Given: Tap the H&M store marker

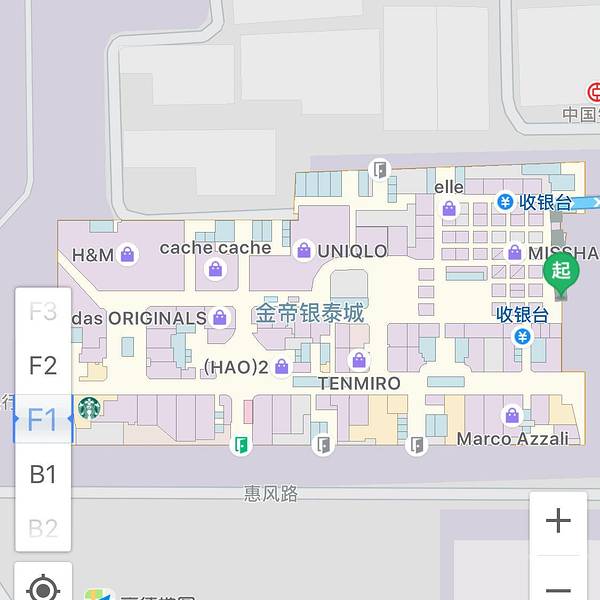Looking at the screenshot, I should [127, 254].
